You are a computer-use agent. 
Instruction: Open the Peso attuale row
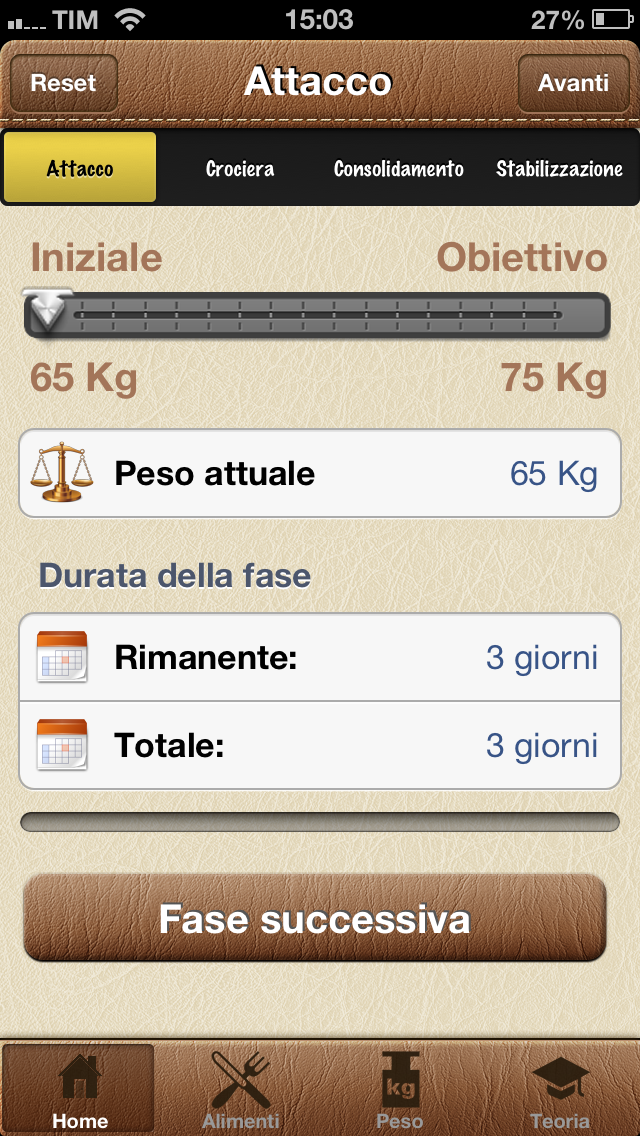pyautogui.click(x=320, y=473)
